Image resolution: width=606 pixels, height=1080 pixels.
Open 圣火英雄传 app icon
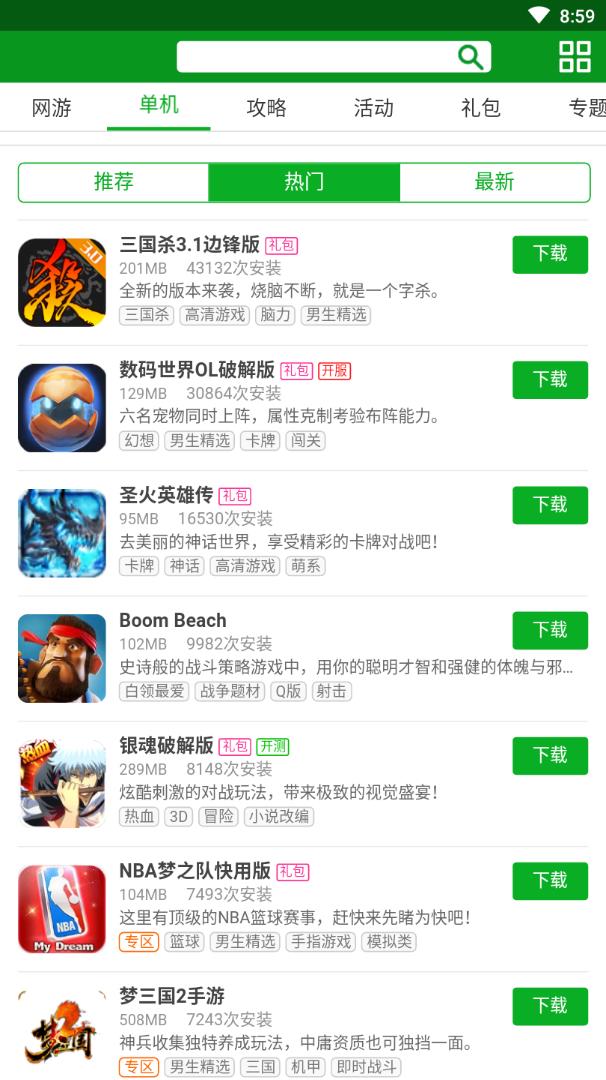pos(62,533)
